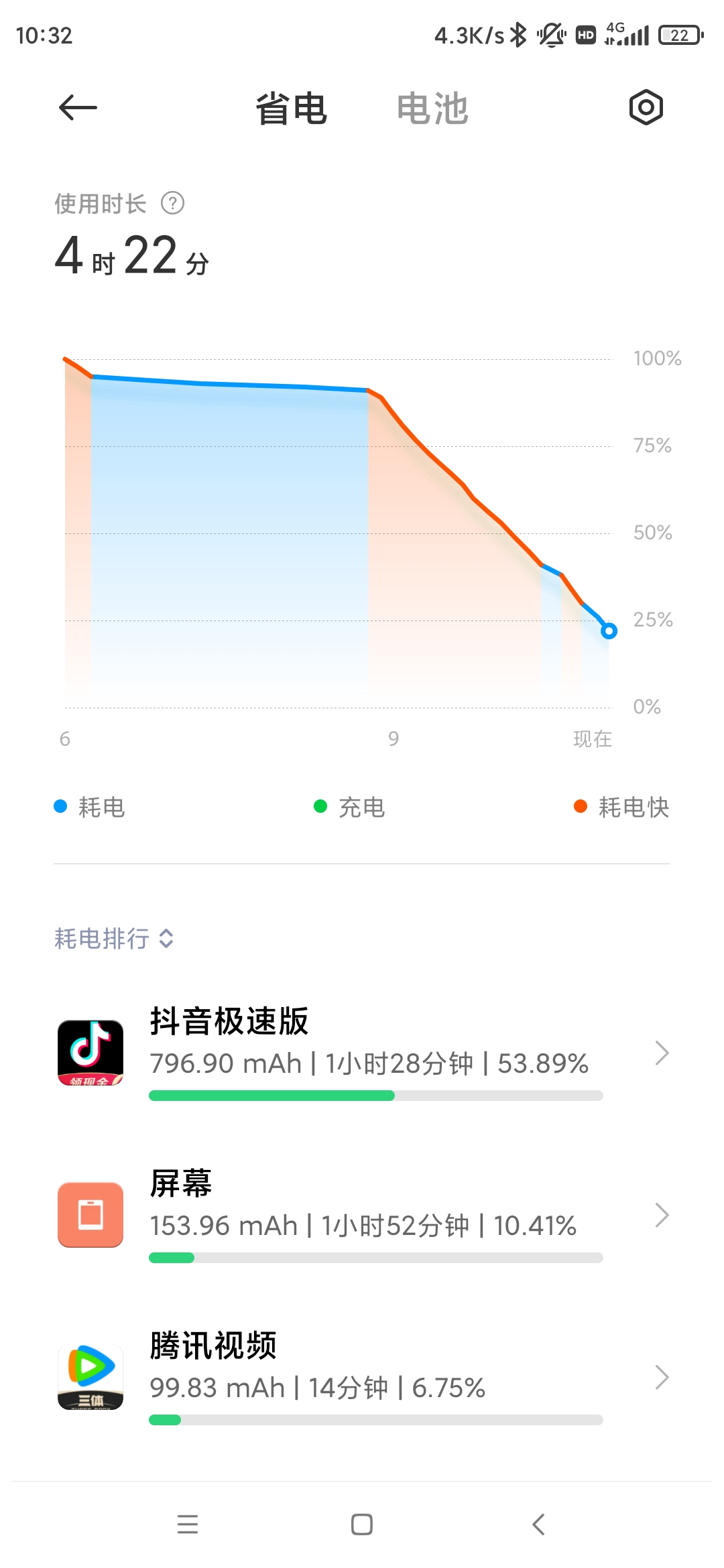Select the 省电 tab
Viewport: 724px width, 1568px height.
(291, 109)
